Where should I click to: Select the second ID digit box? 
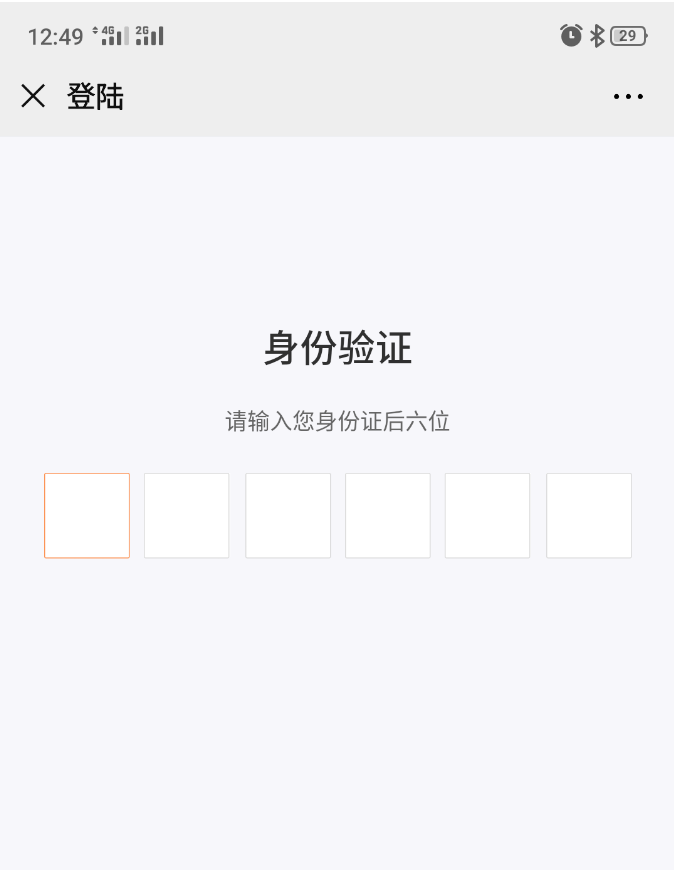pyautogui.click(x=187, y=516)
